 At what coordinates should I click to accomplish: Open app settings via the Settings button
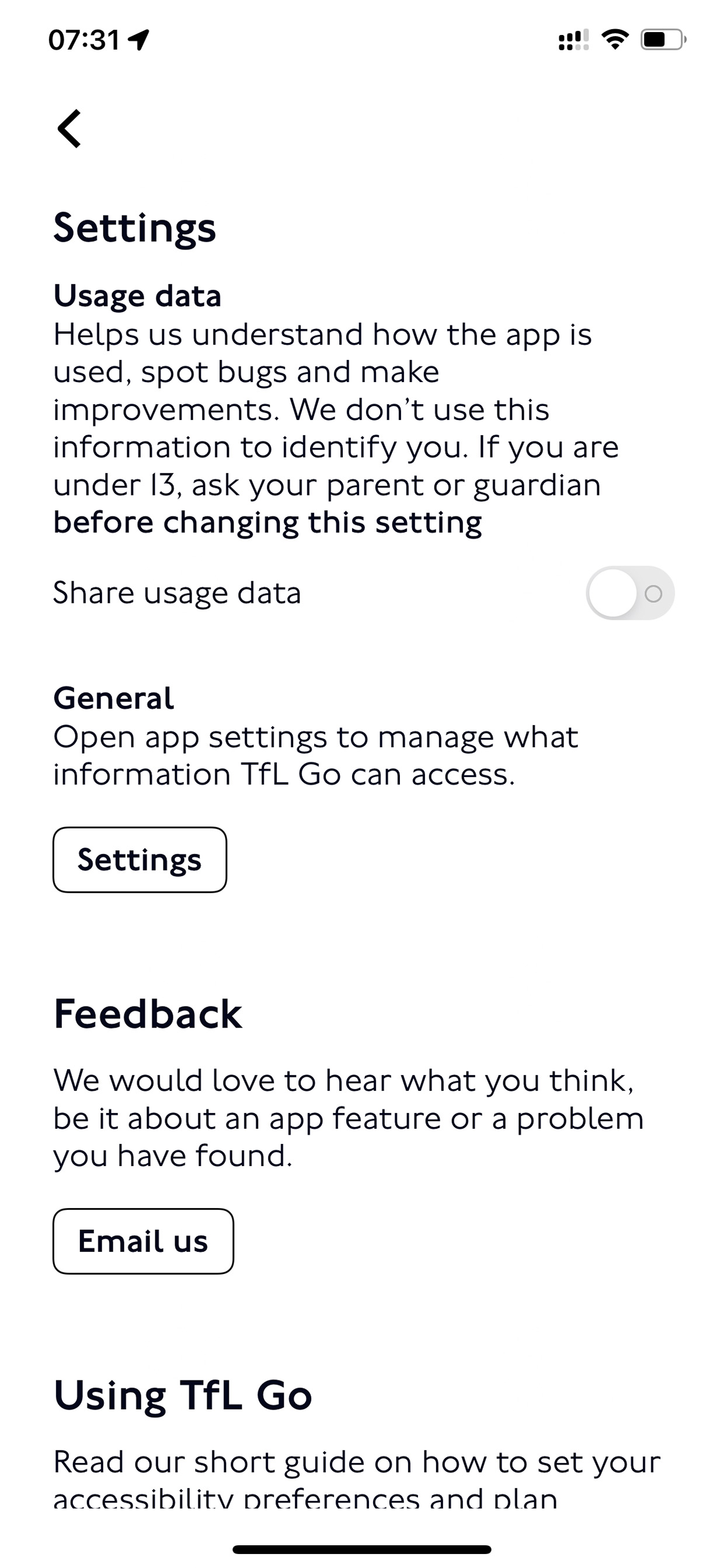pos(140,859)
